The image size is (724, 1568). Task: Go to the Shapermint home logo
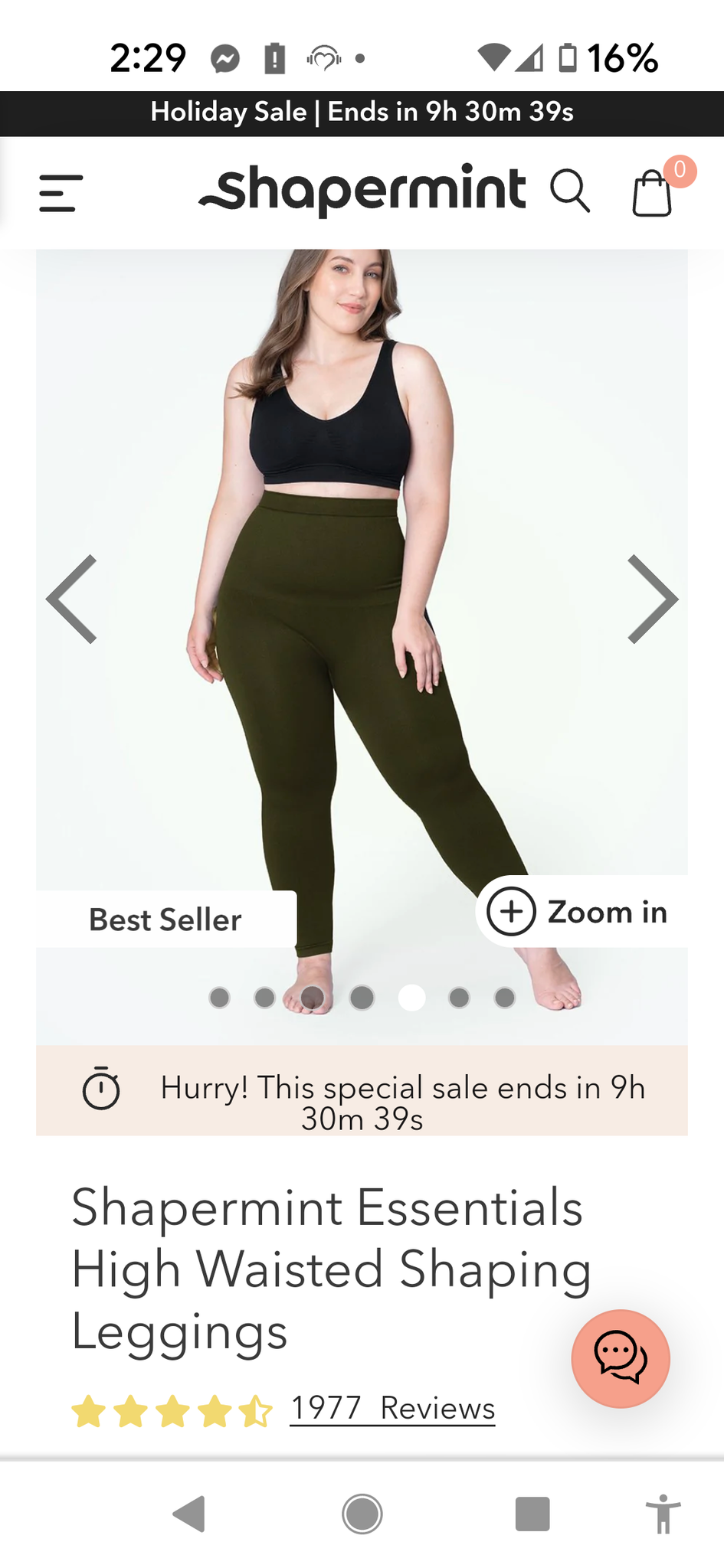pos(362,189)
